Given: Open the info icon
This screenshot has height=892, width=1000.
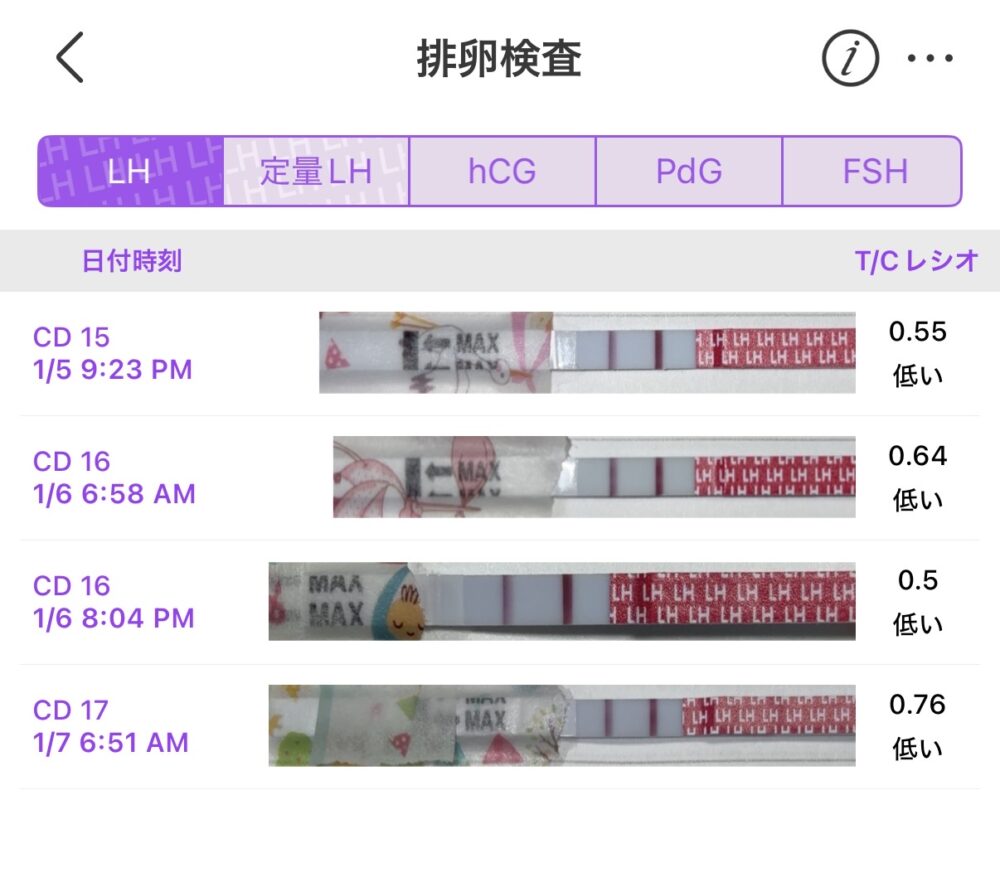Looking at the screenshot, I should pos(850,59).
